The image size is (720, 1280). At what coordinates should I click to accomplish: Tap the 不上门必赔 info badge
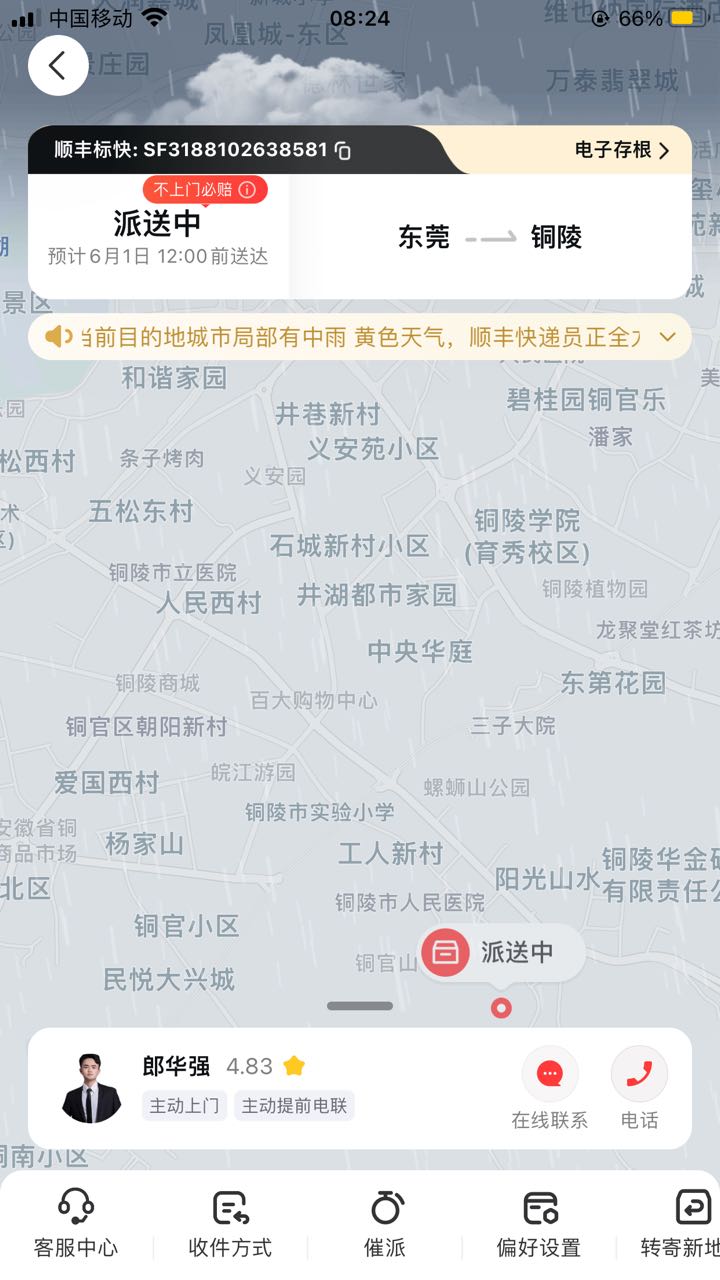point(205,189)
